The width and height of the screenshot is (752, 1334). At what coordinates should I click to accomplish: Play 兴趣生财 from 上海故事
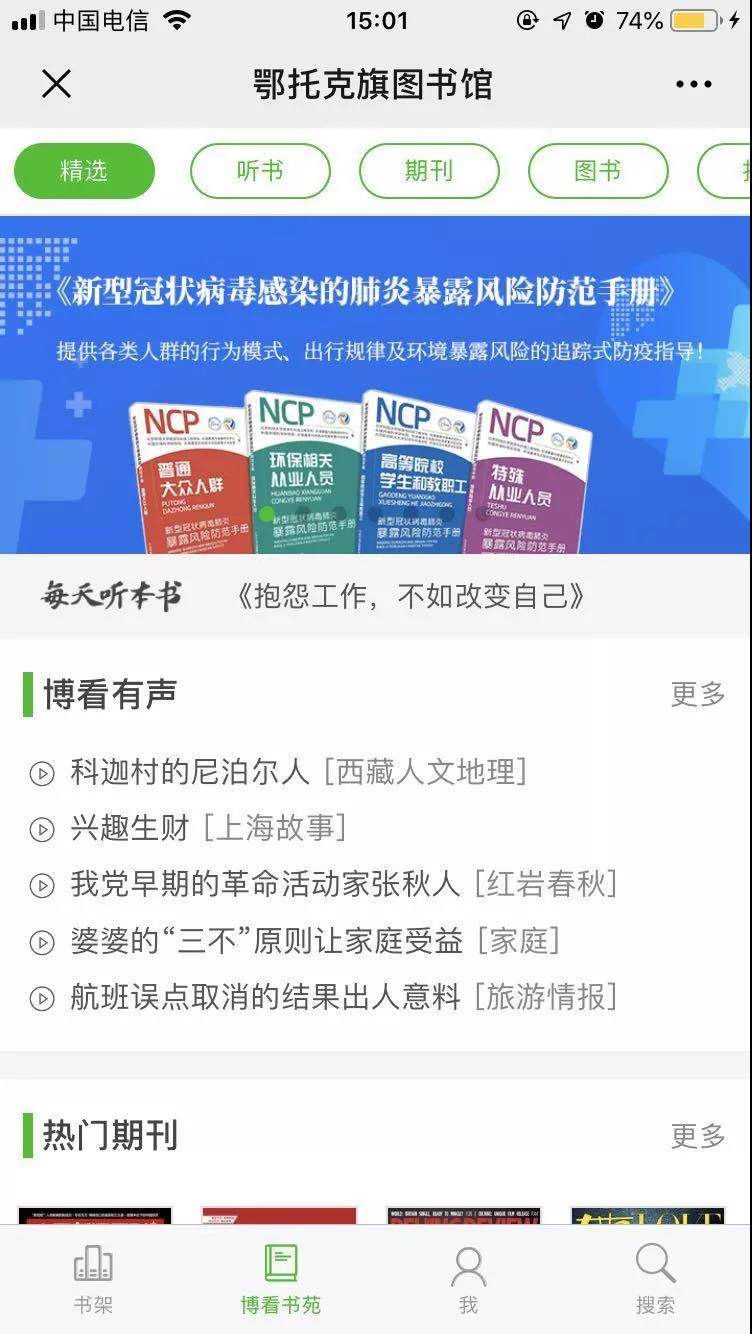[x=130, y=828]
